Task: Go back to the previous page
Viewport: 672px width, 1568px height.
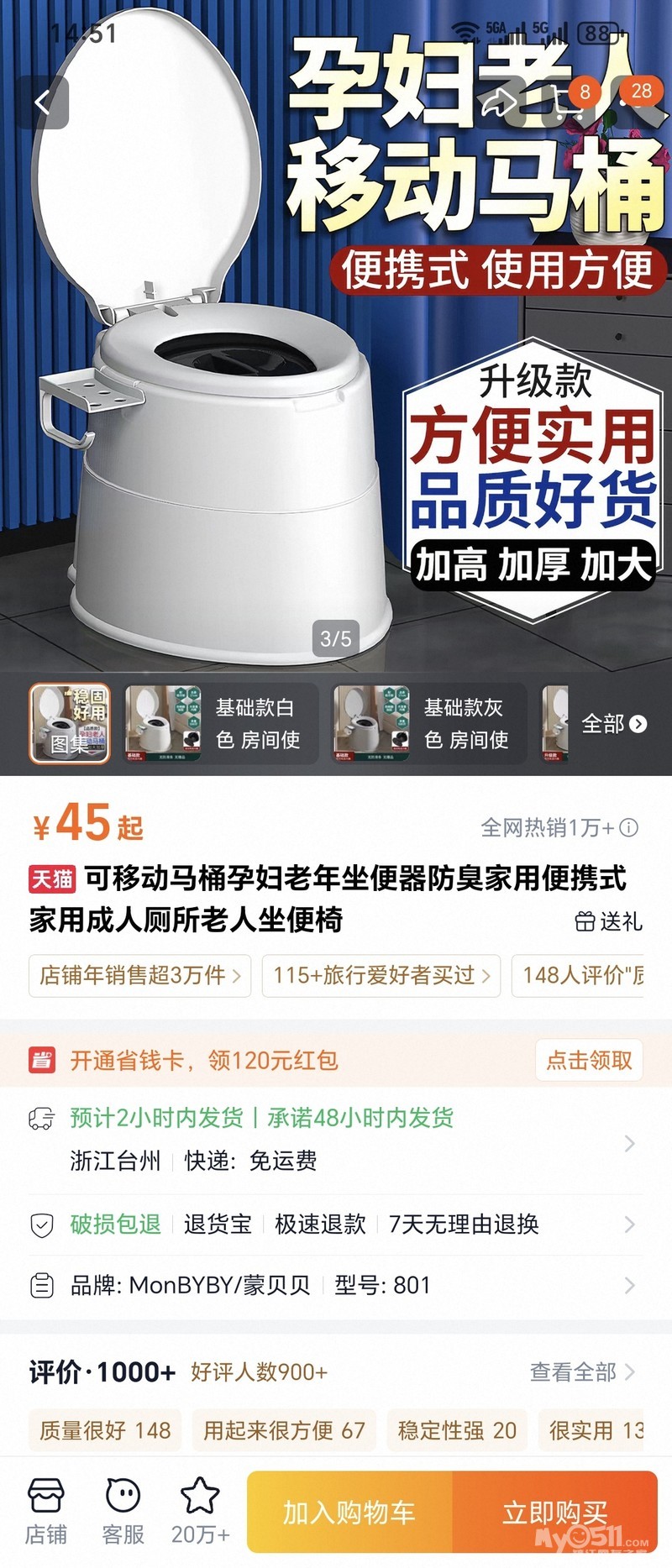Action: [x=43, y=103]
